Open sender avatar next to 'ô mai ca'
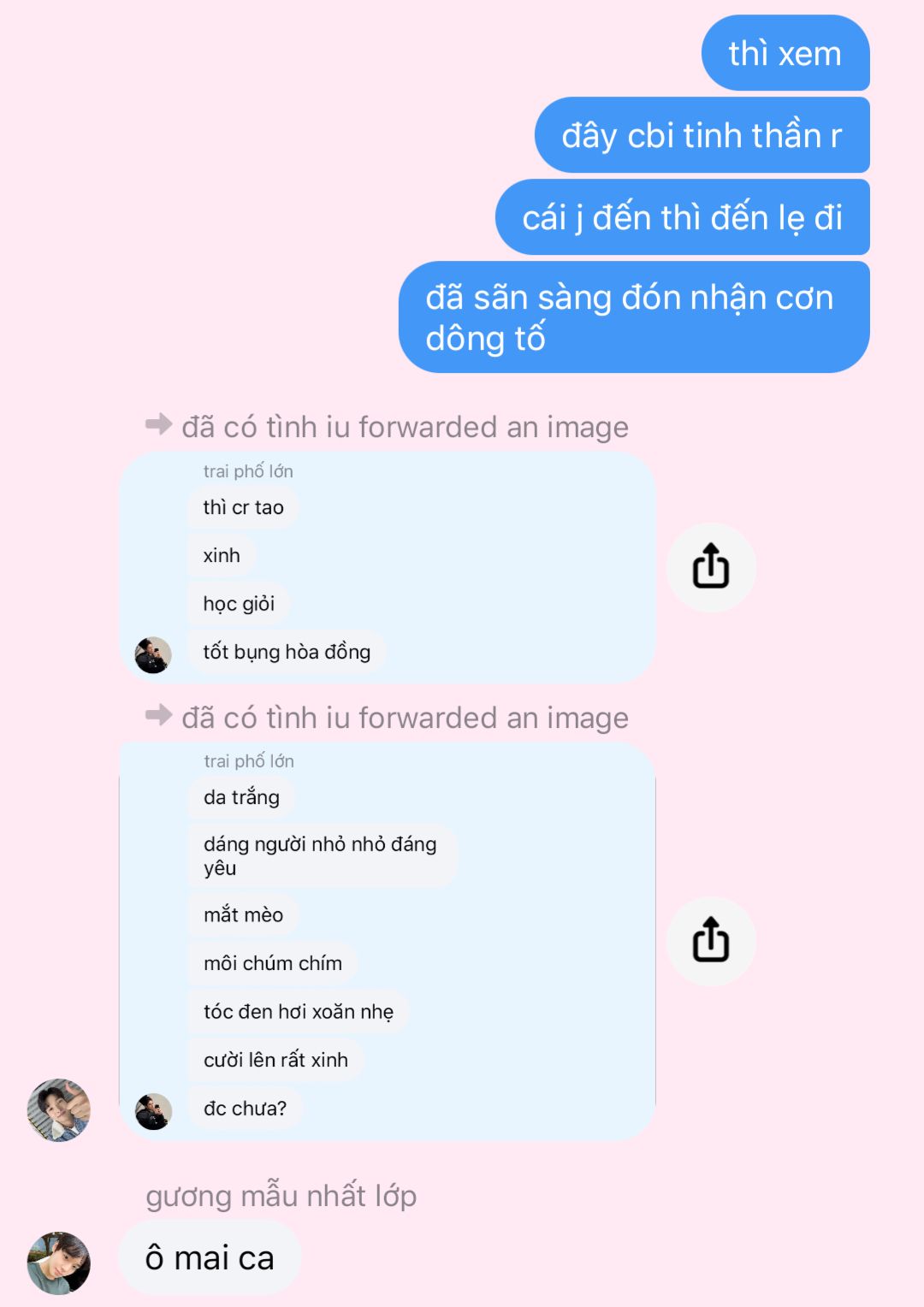The image size is (924, 1307). coord(59,1263)
